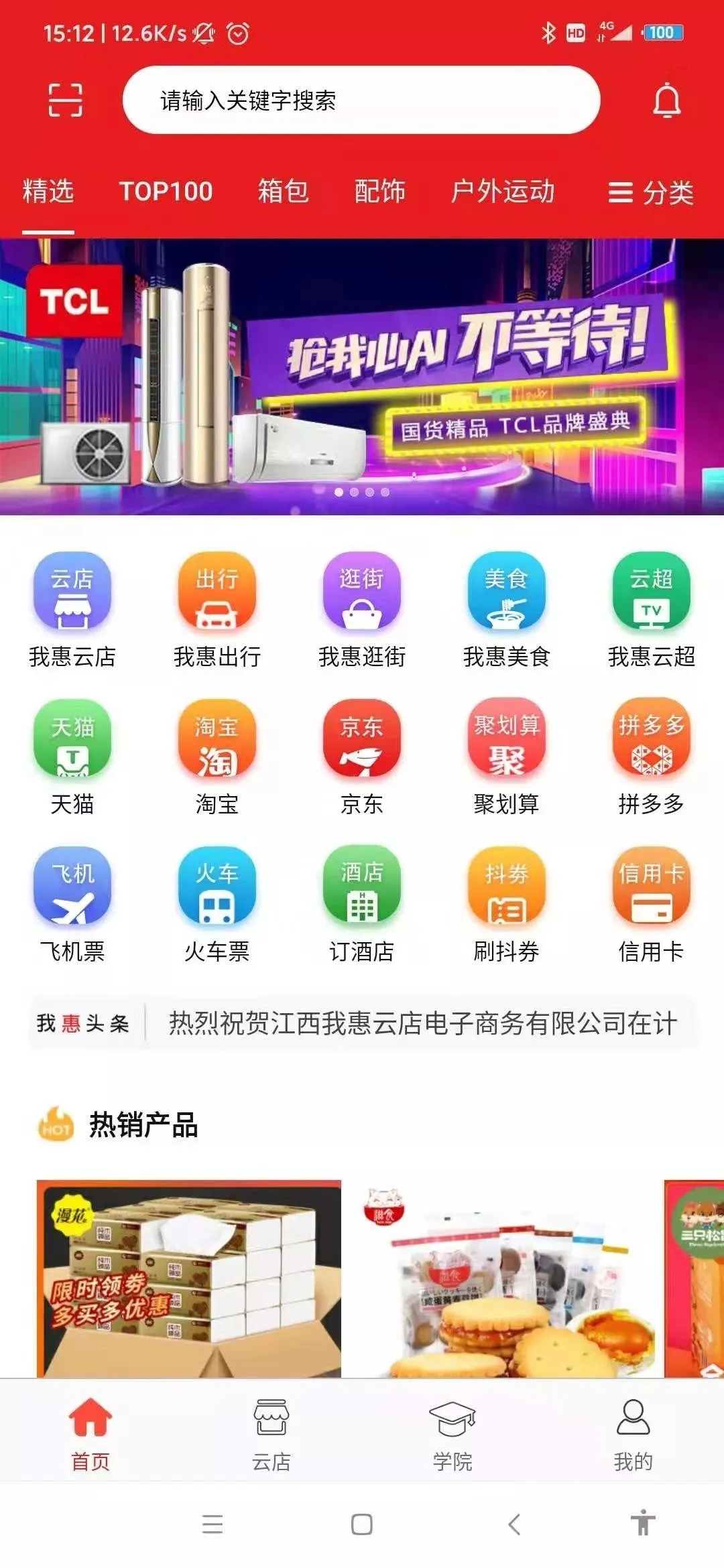Switch to the 箱包 tab
The image size is (724, 1568).
283,192
